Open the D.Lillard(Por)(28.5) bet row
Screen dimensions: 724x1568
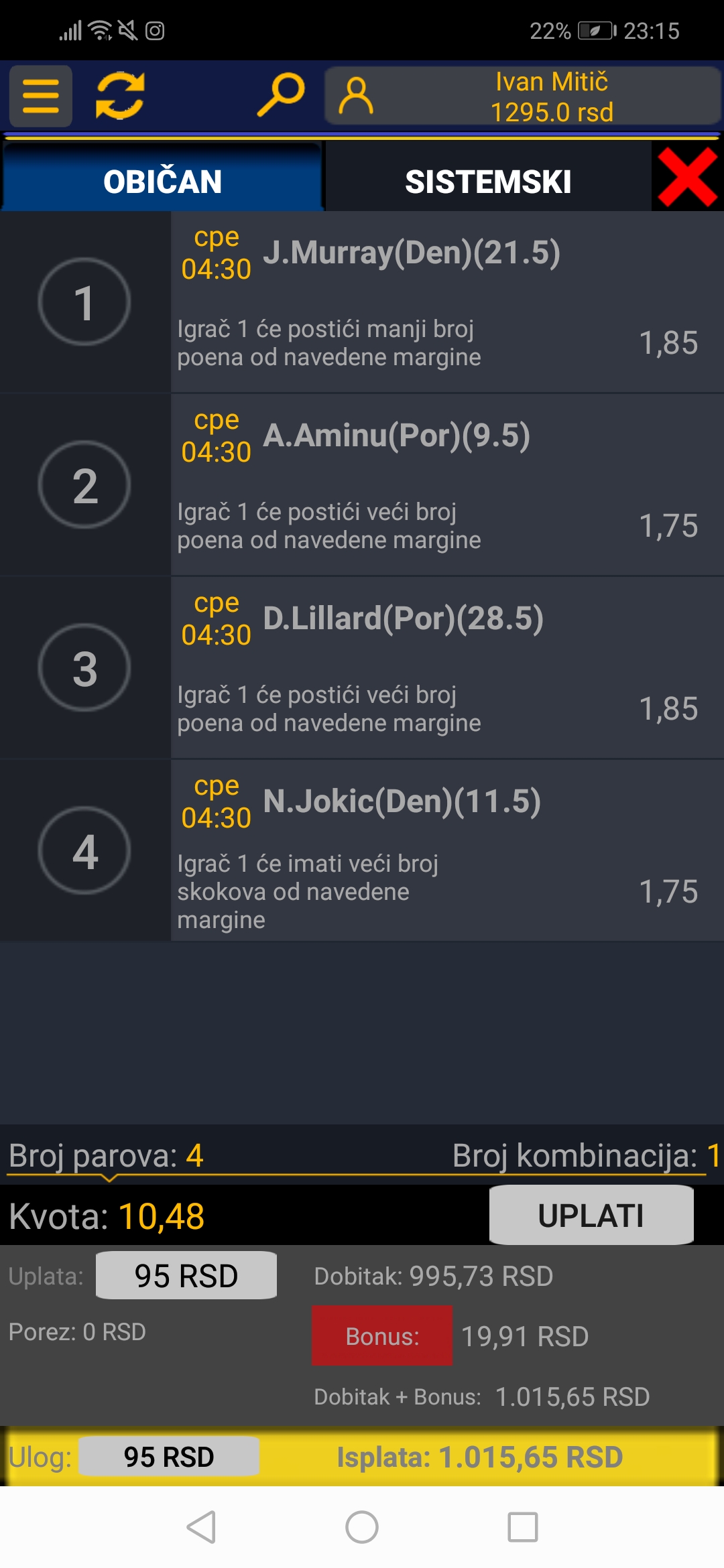pyautogui.click(x=447, y=668)
